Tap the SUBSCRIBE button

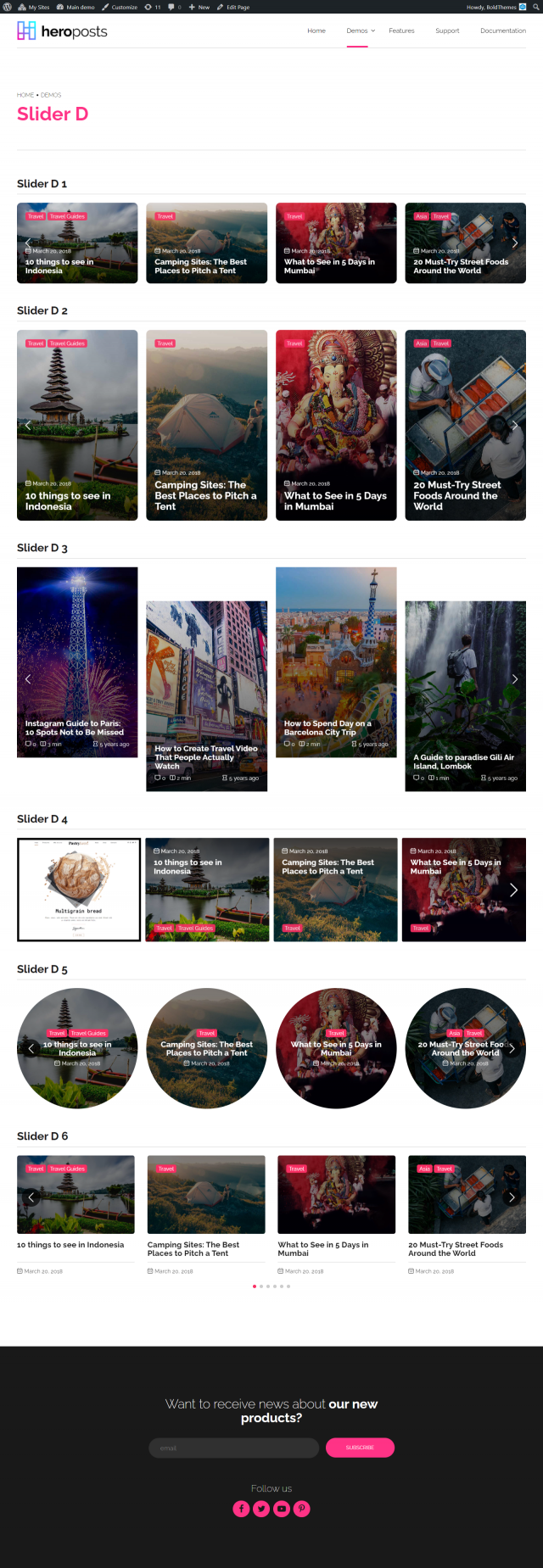click(360, 1448)
